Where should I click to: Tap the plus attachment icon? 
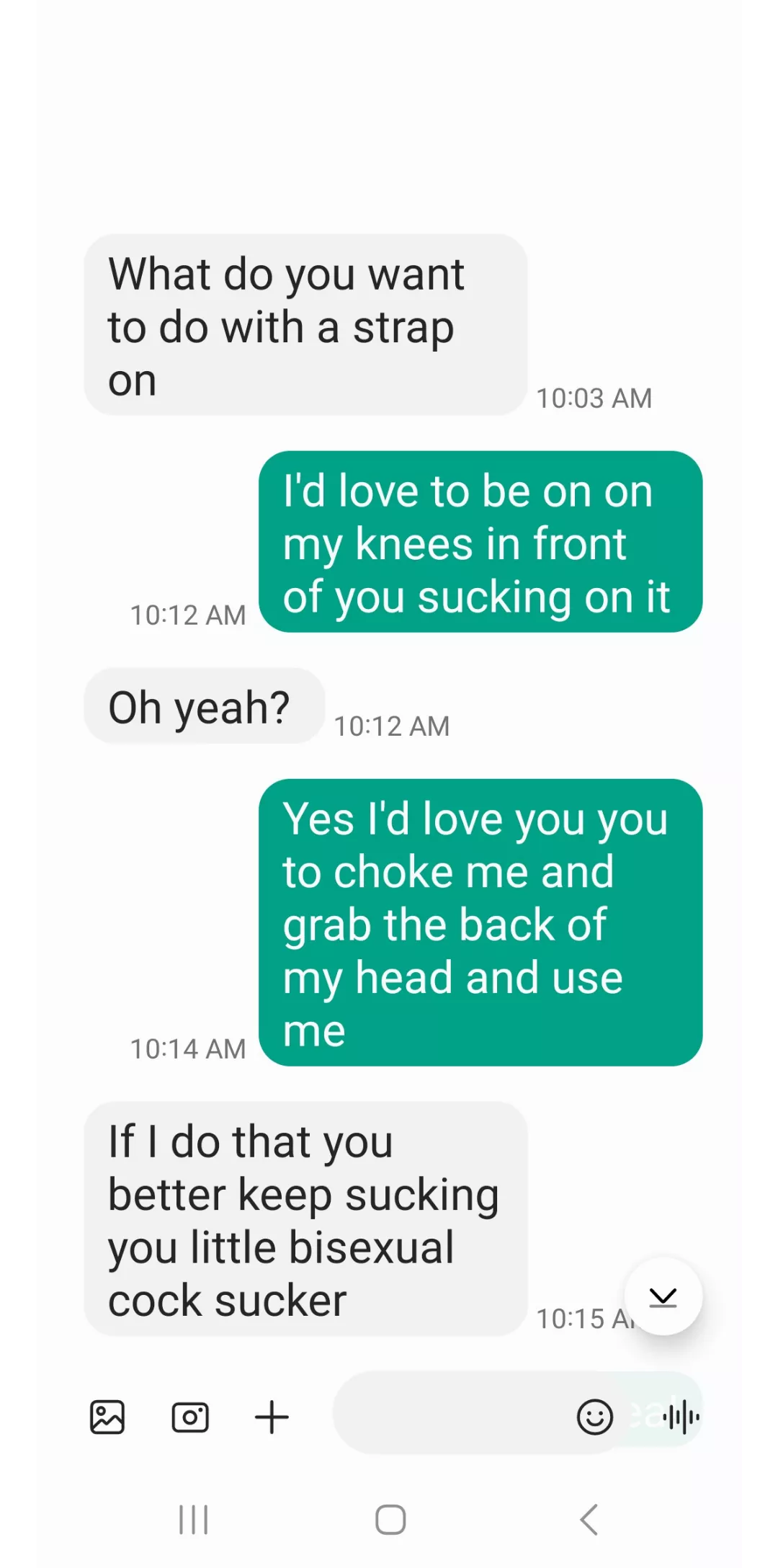point(272,1417)
